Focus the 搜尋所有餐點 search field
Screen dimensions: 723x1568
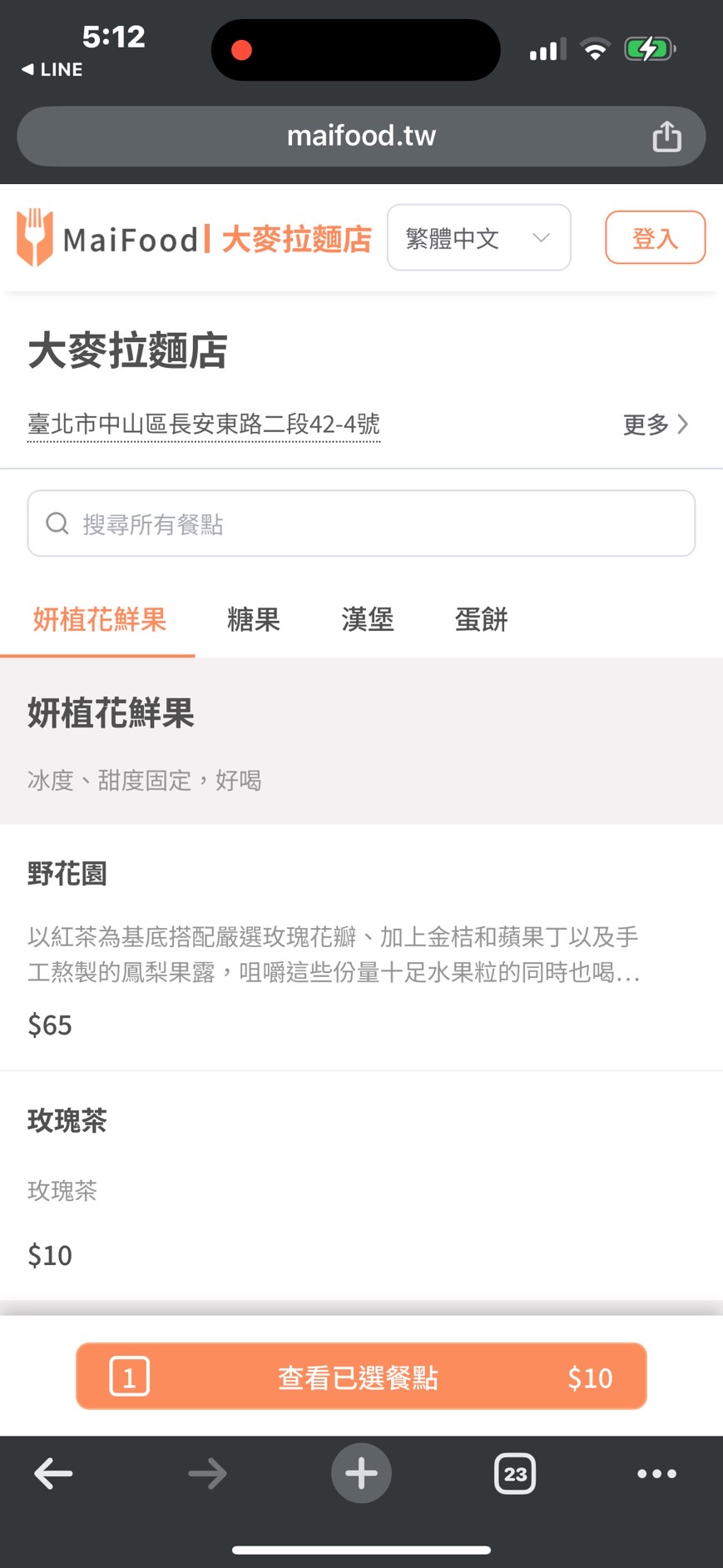point(361,523)
